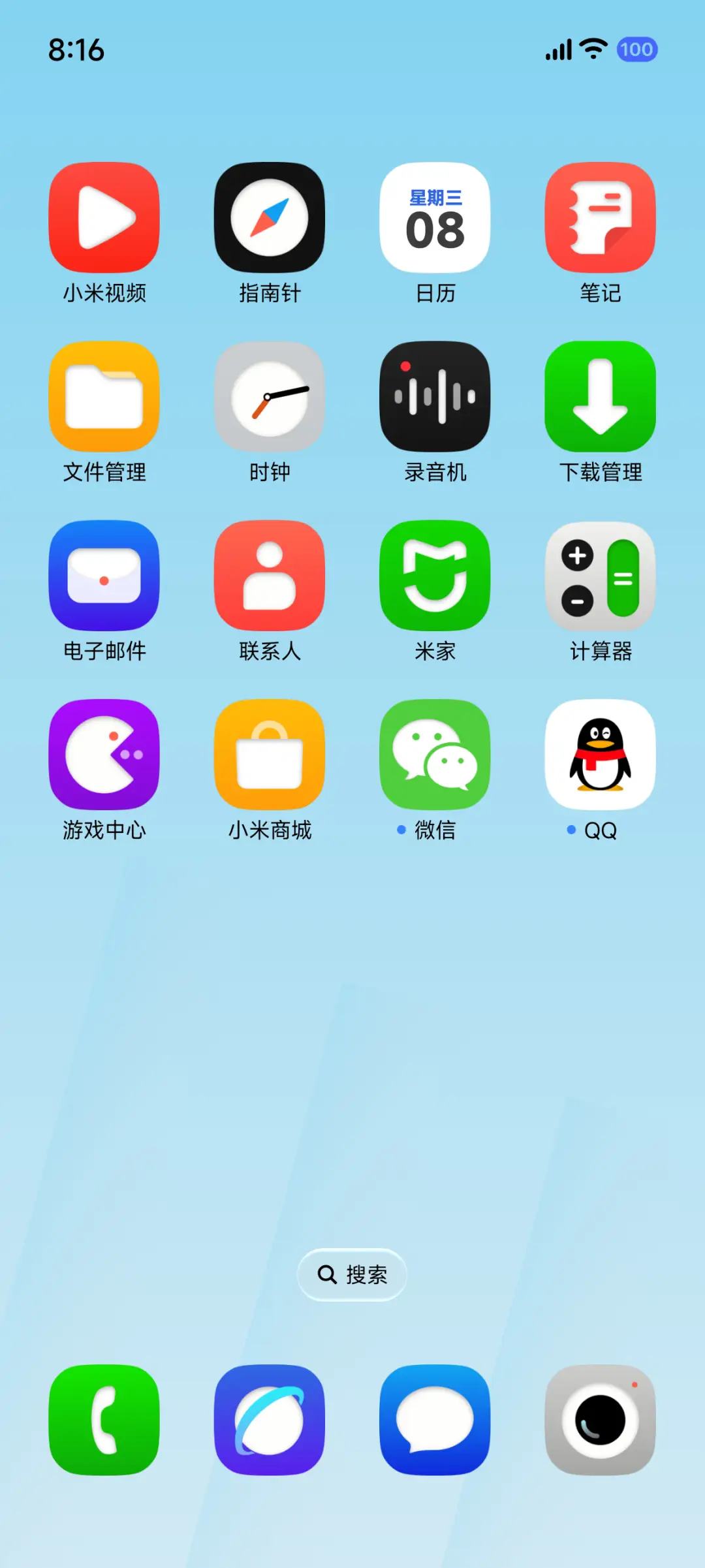
Task: Launch the 米家 Mi Home app
Action: tap(435, 574)
